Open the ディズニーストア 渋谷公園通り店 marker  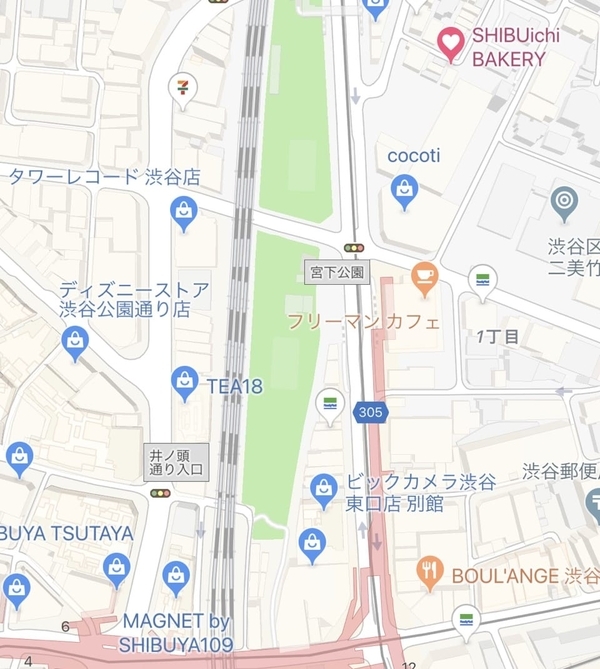(x=75, y=342)
